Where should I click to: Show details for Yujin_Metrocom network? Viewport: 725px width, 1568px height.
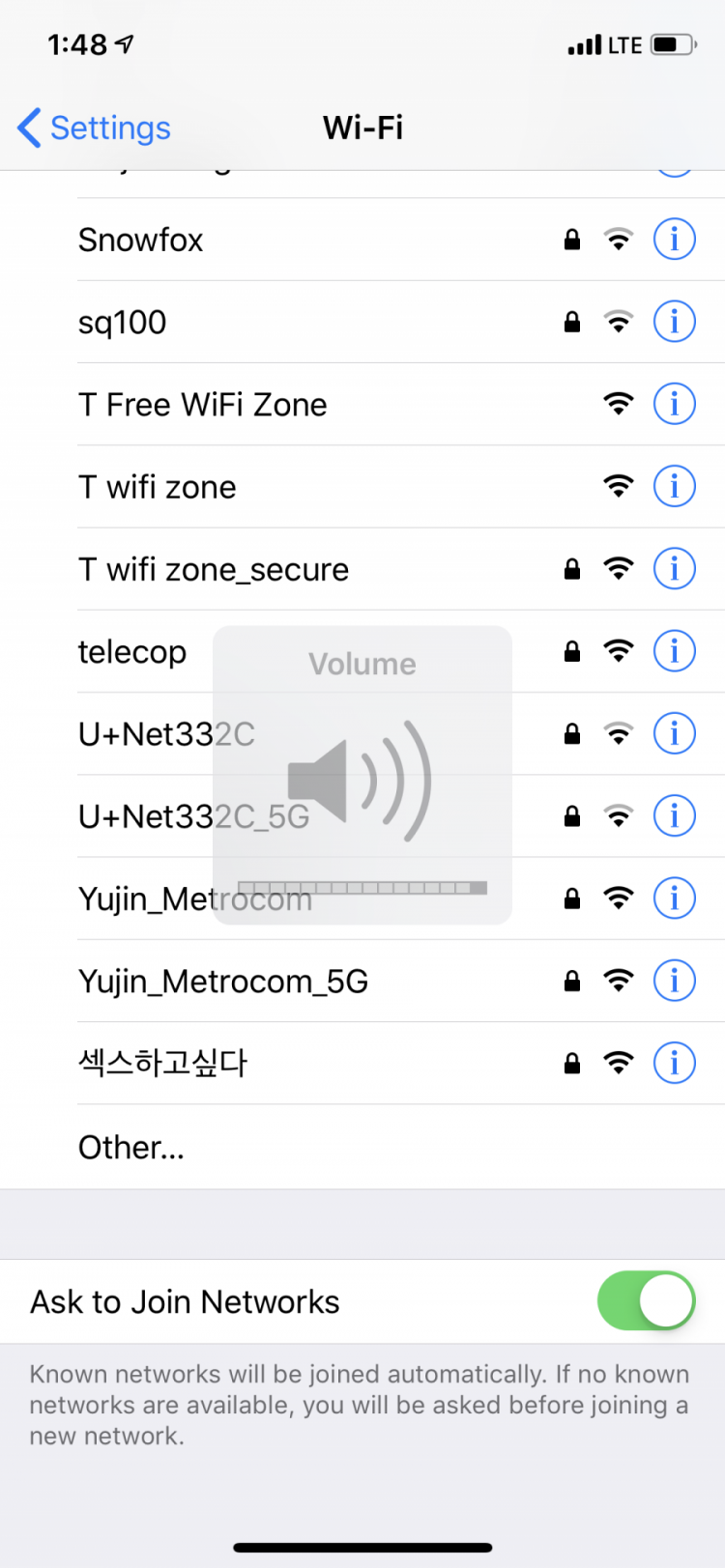(674, 898)
